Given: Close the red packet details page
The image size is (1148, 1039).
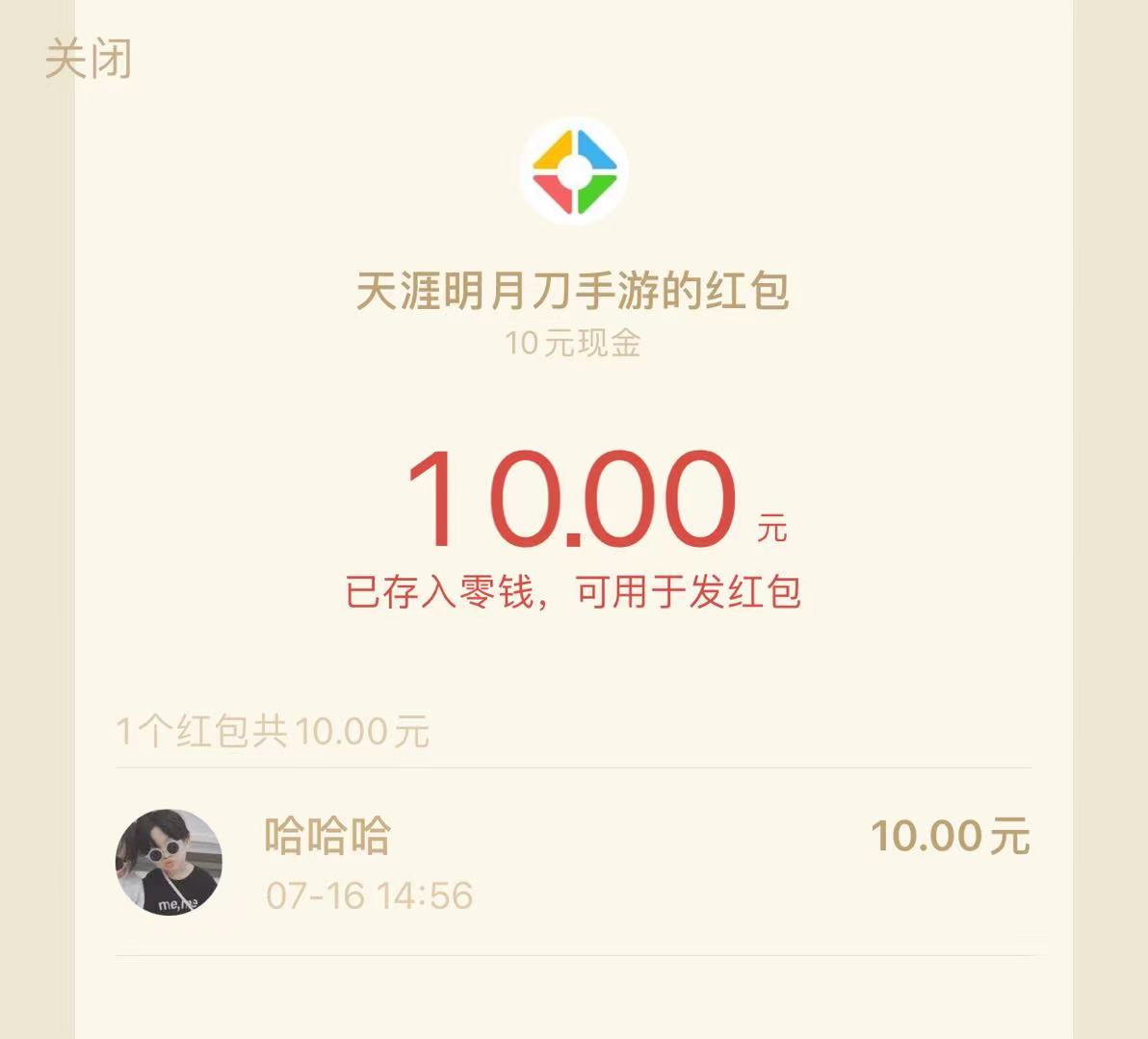Looking at the screenshot, I should click(88, 60).
